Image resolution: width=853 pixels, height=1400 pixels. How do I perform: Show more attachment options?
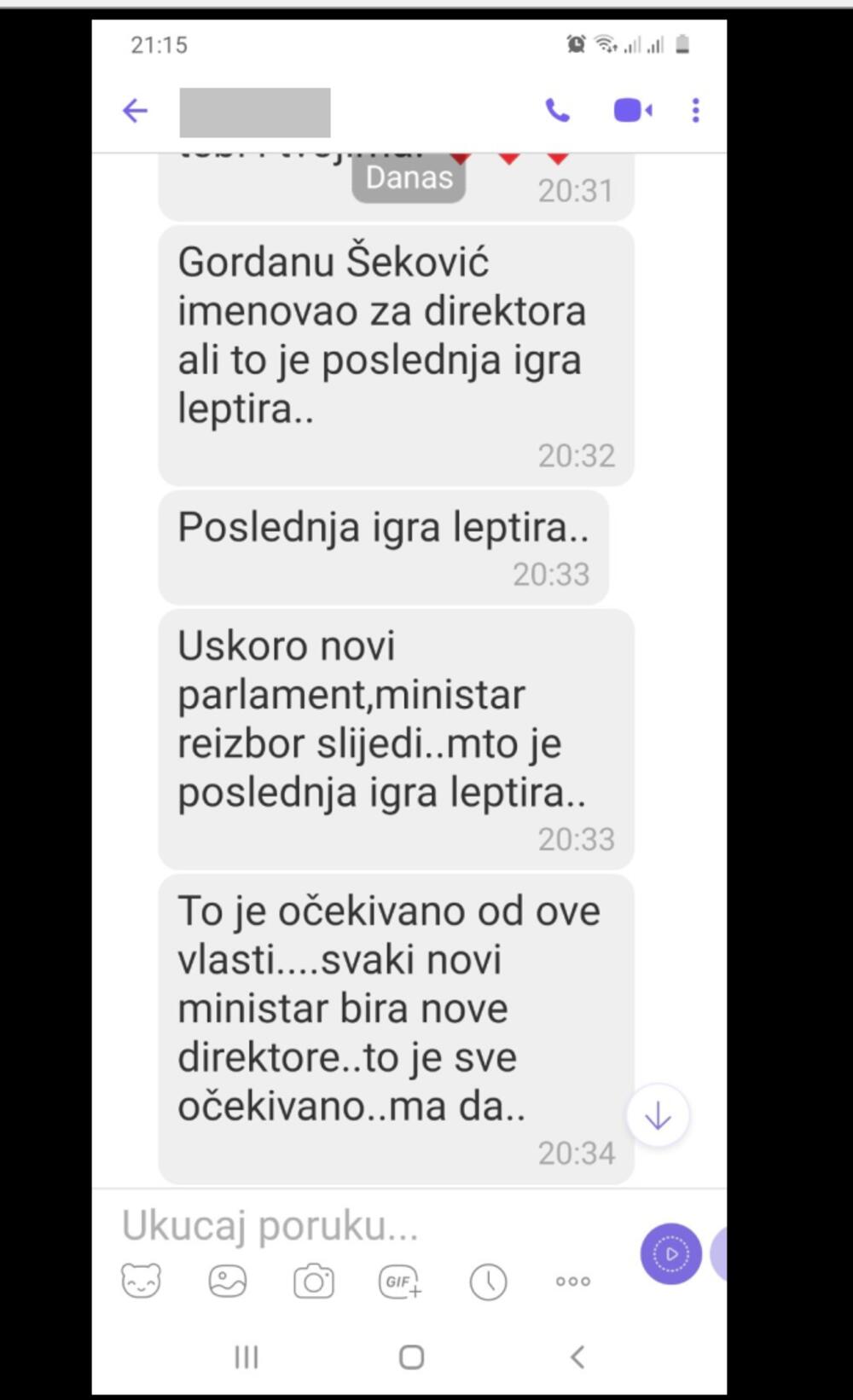coord(573,1281)
